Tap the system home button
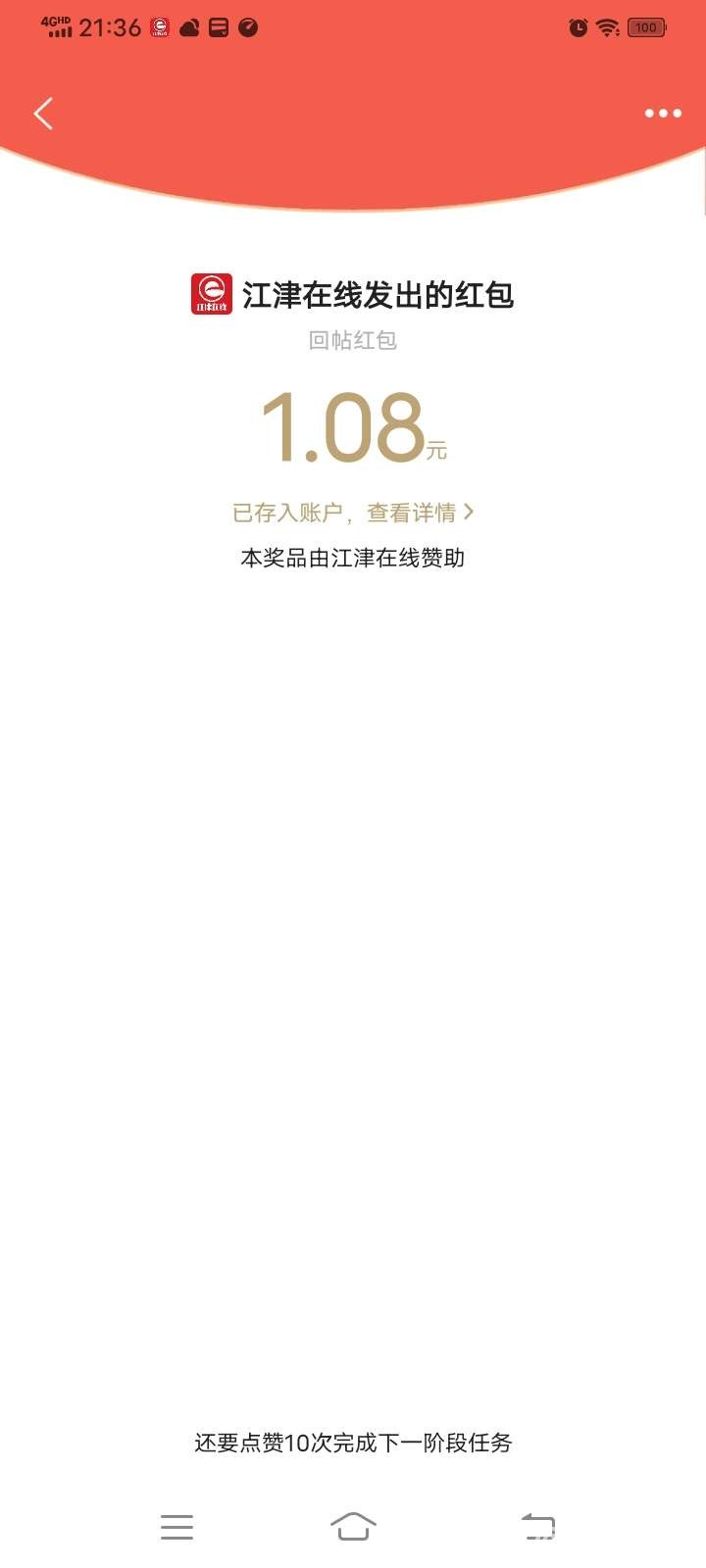The height and width of the screenshot is (1568, 706). (x=353, y=1526)
